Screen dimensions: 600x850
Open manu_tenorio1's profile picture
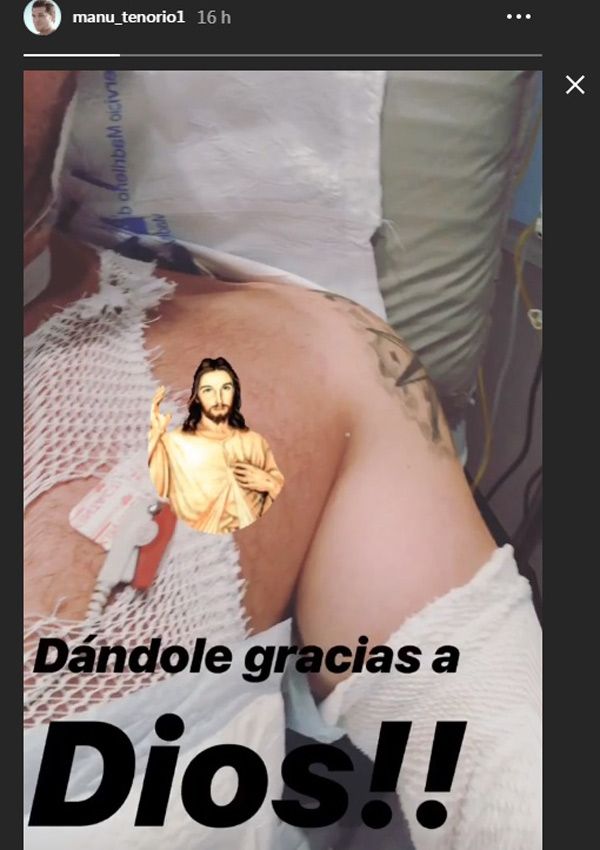point(42,18)
